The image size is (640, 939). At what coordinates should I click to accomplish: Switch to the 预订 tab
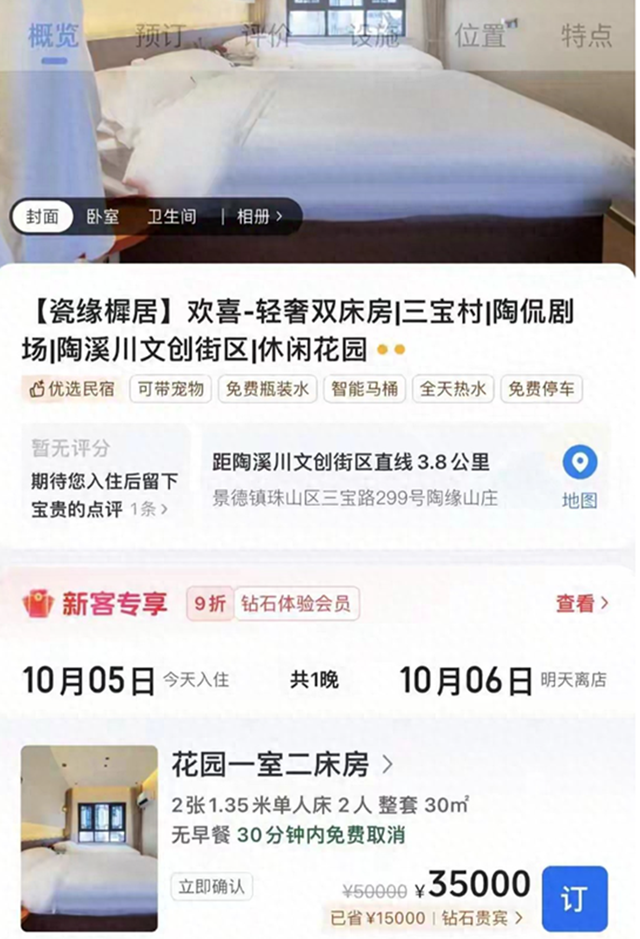coord(160,36)
